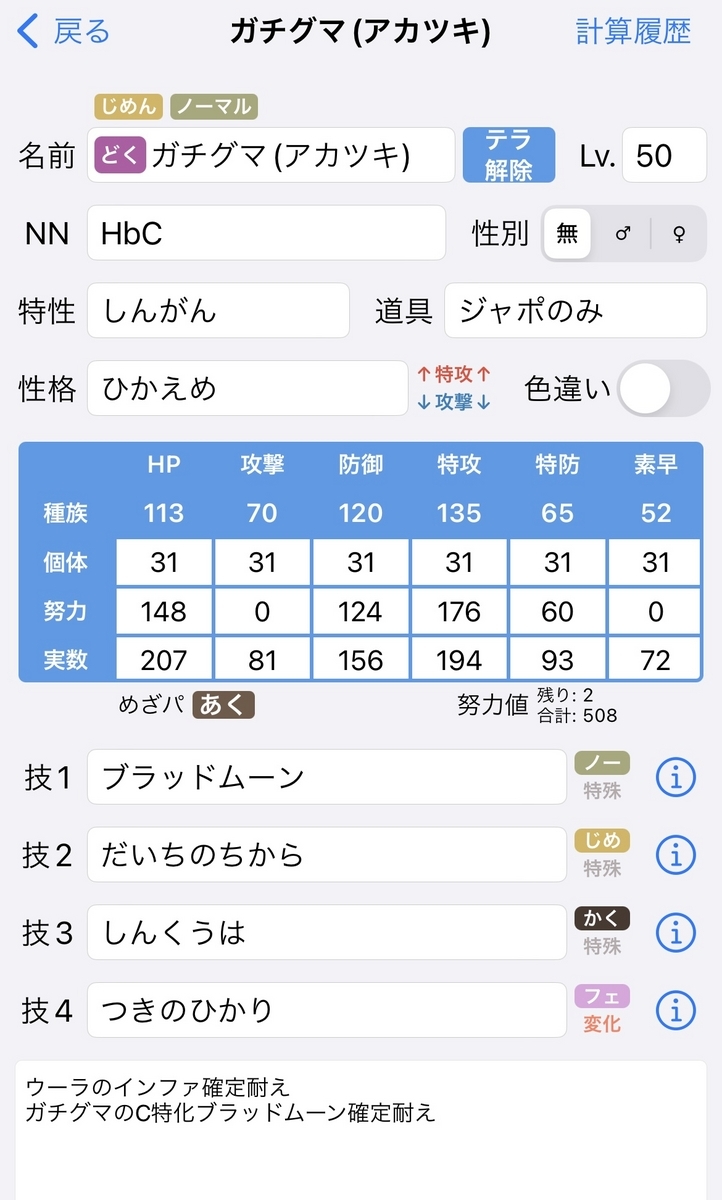This screenshot has height=1200, width=722.
Task: Toggle the 色違い shiny switch
Action: coord(664,388)
